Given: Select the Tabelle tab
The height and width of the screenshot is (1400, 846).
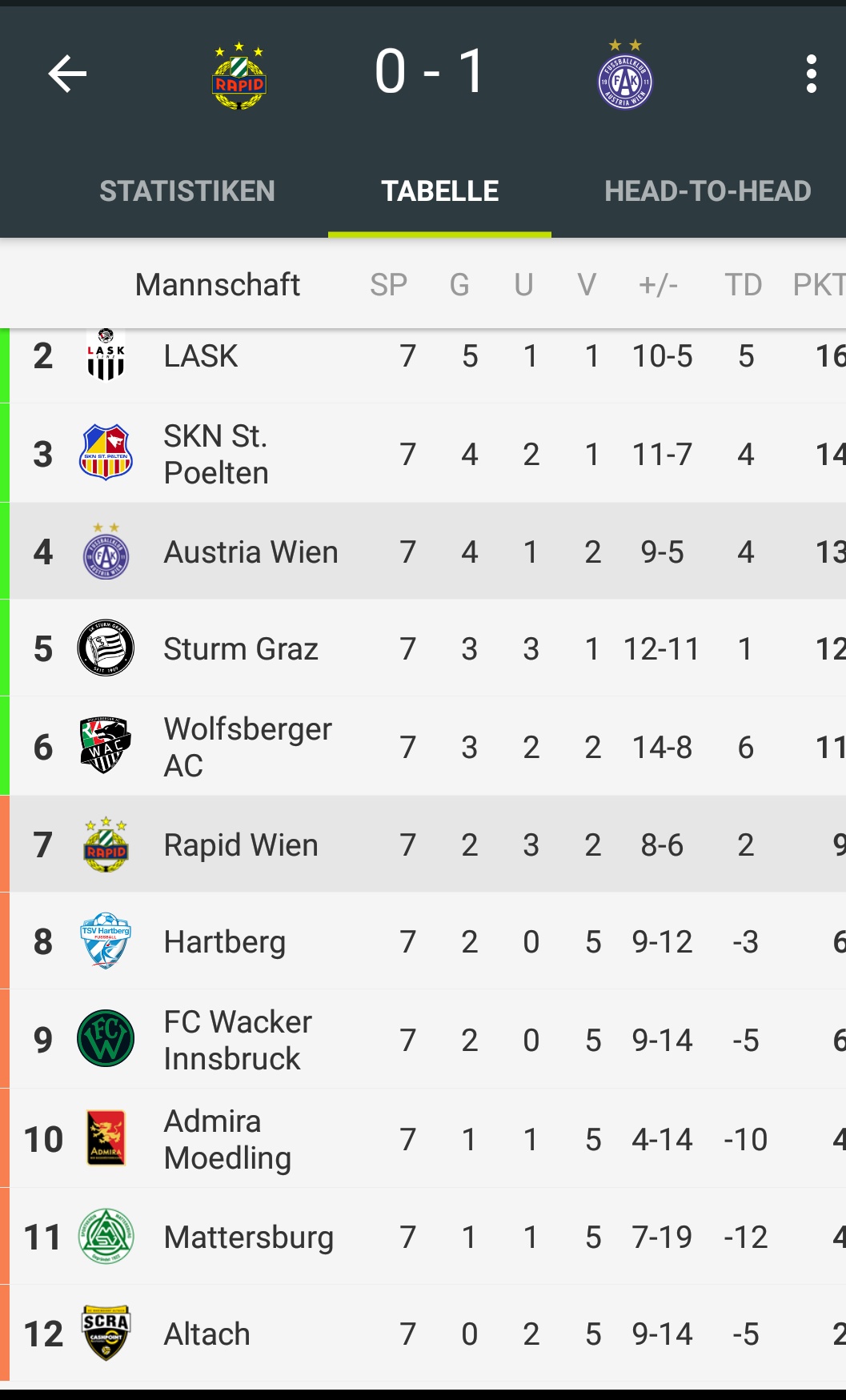Looking at the screenshot, I should click(439, 191).
